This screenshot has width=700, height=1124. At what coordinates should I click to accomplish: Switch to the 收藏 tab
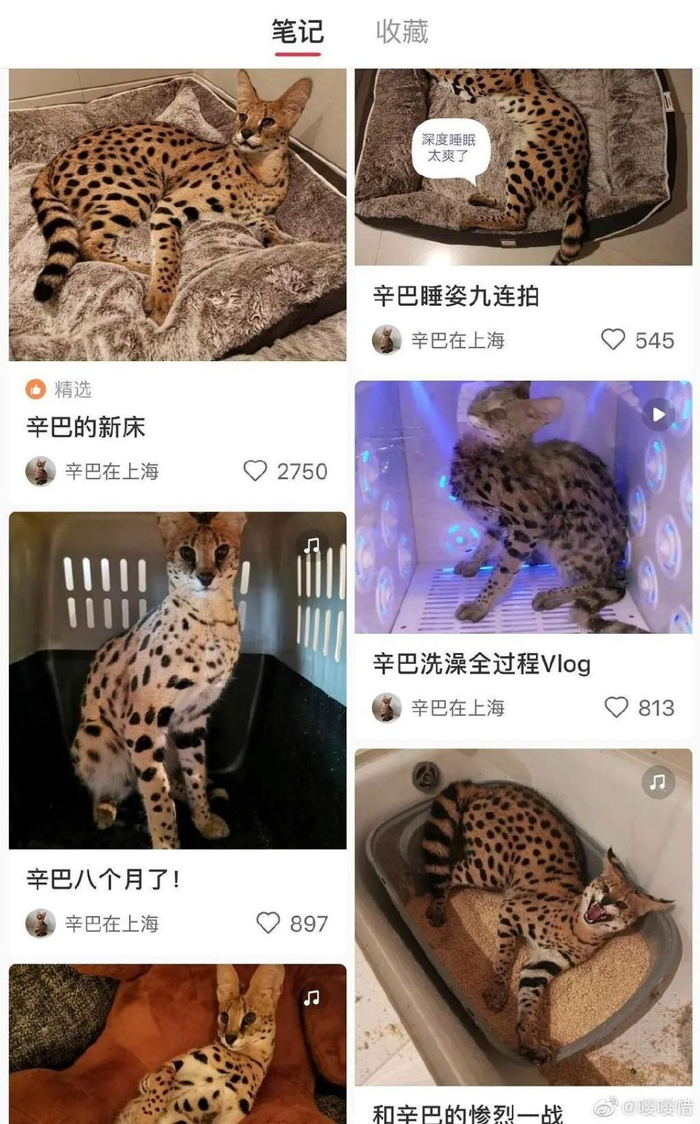[x=402, y=32]
